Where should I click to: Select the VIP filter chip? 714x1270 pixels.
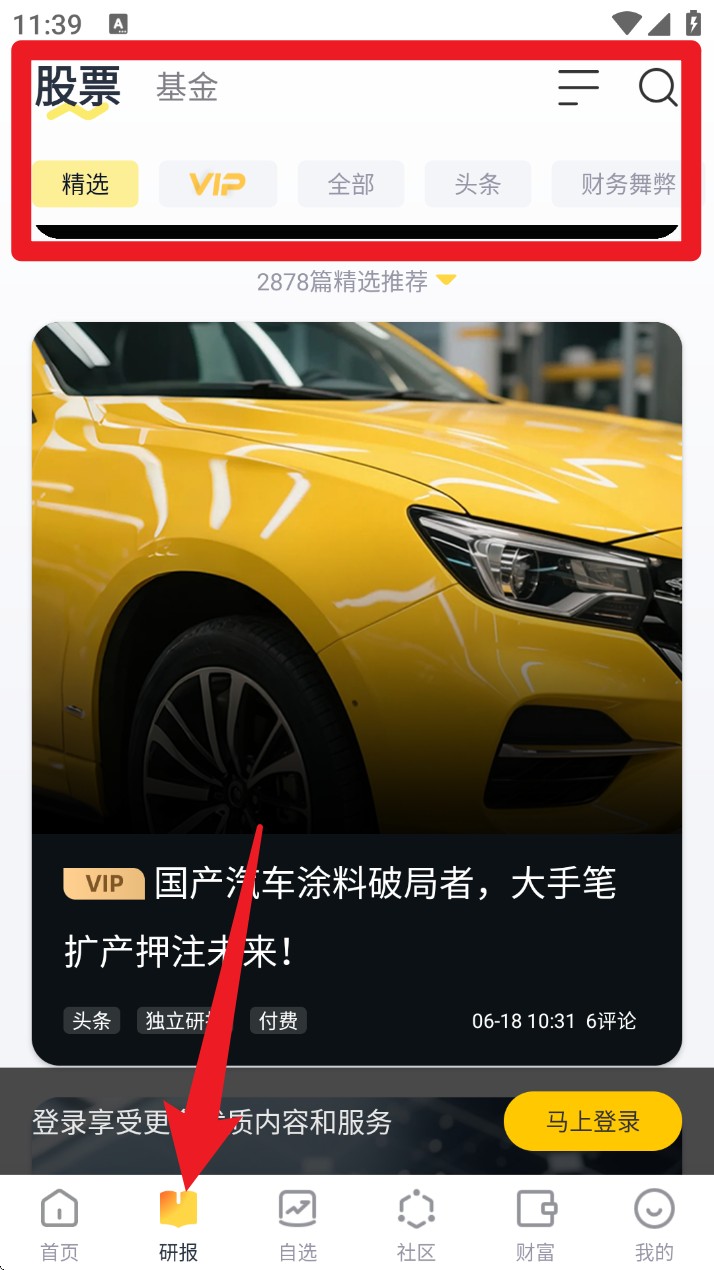[x=217, y=184]
